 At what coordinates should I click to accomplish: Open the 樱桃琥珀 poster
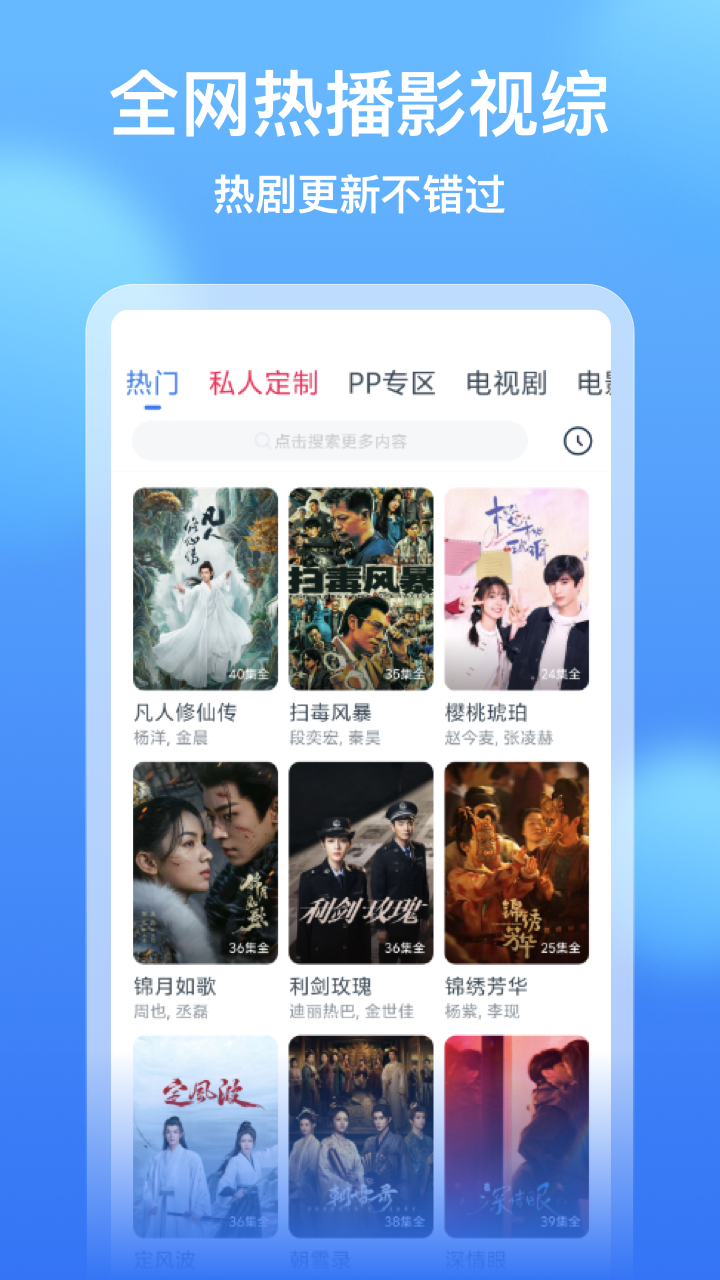point(515,588)
